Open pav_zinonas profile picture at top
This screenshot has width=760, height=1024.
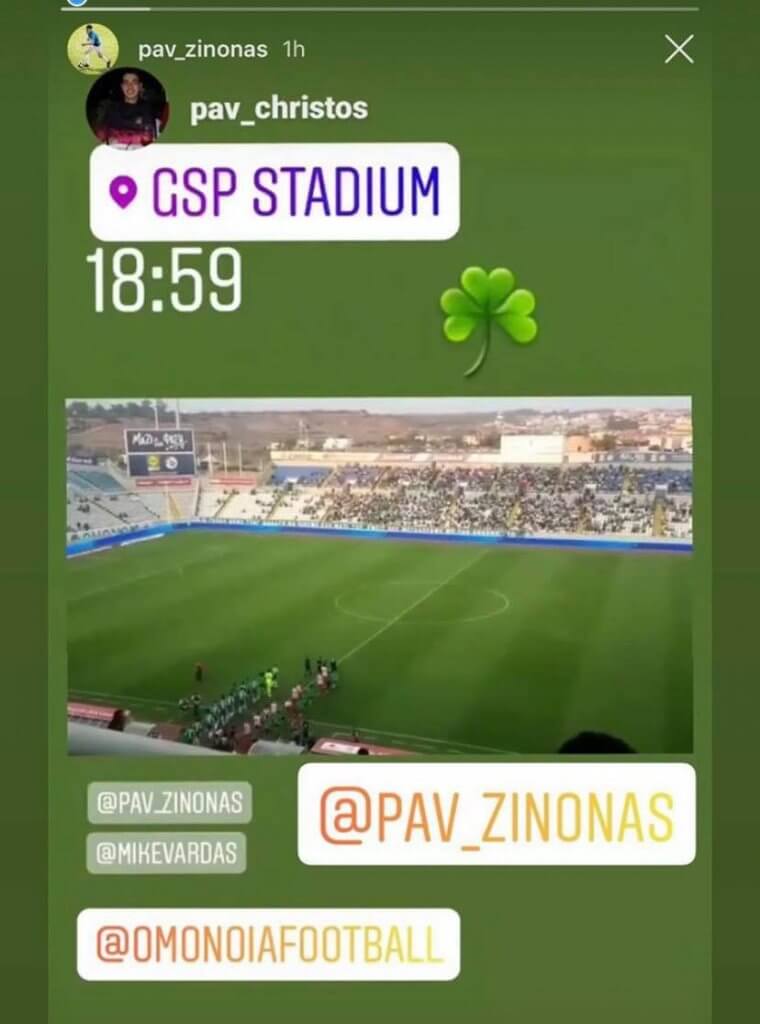pyautogui.click(x=92, y=49)
